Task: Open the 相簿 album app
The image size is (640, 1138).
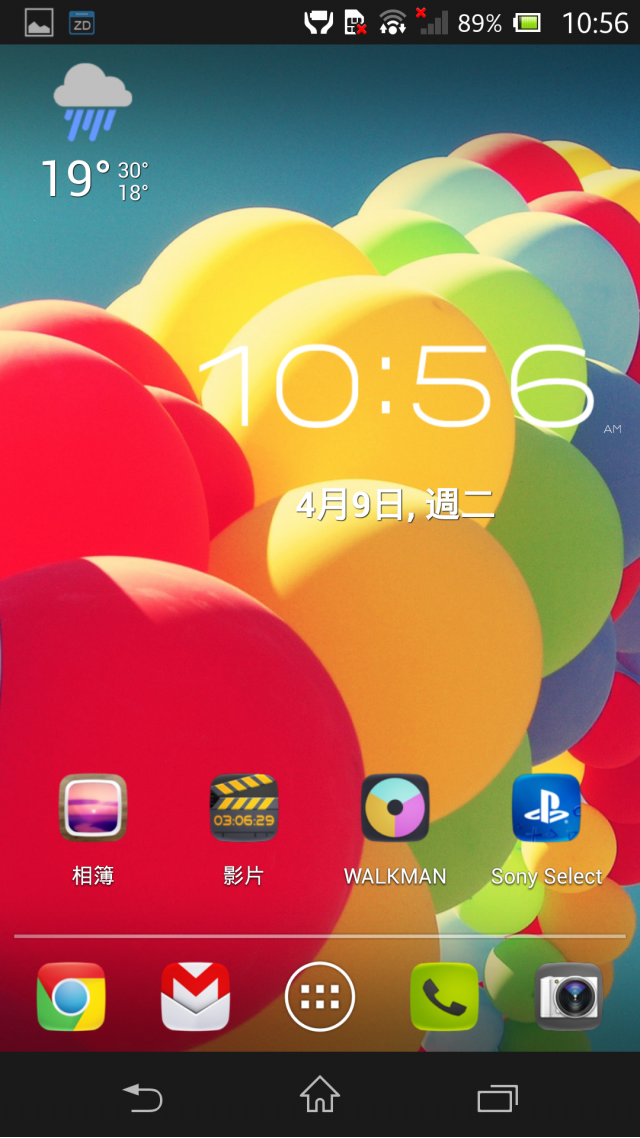Action: click(x=93, y=810)
